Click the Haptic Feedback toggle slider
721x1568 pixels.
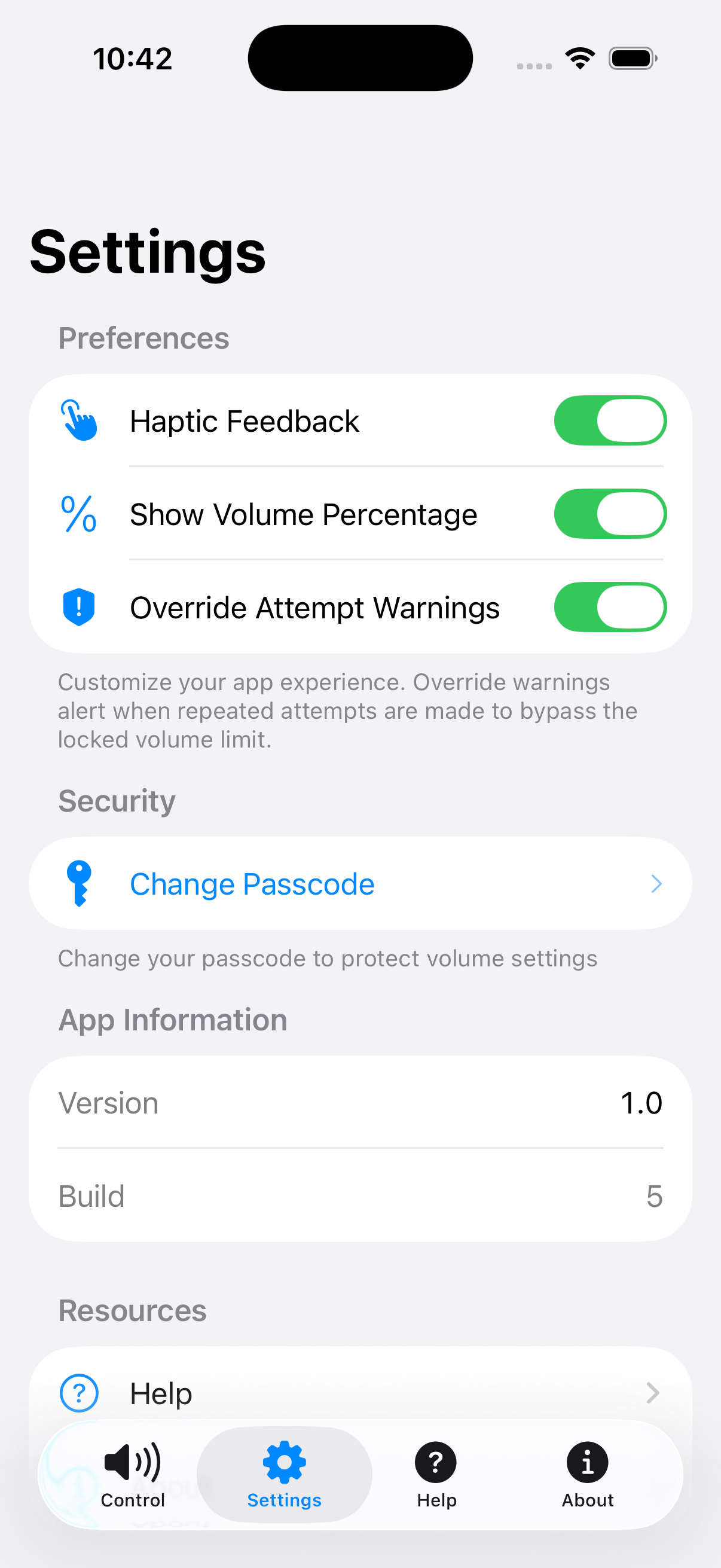[610, 420]
